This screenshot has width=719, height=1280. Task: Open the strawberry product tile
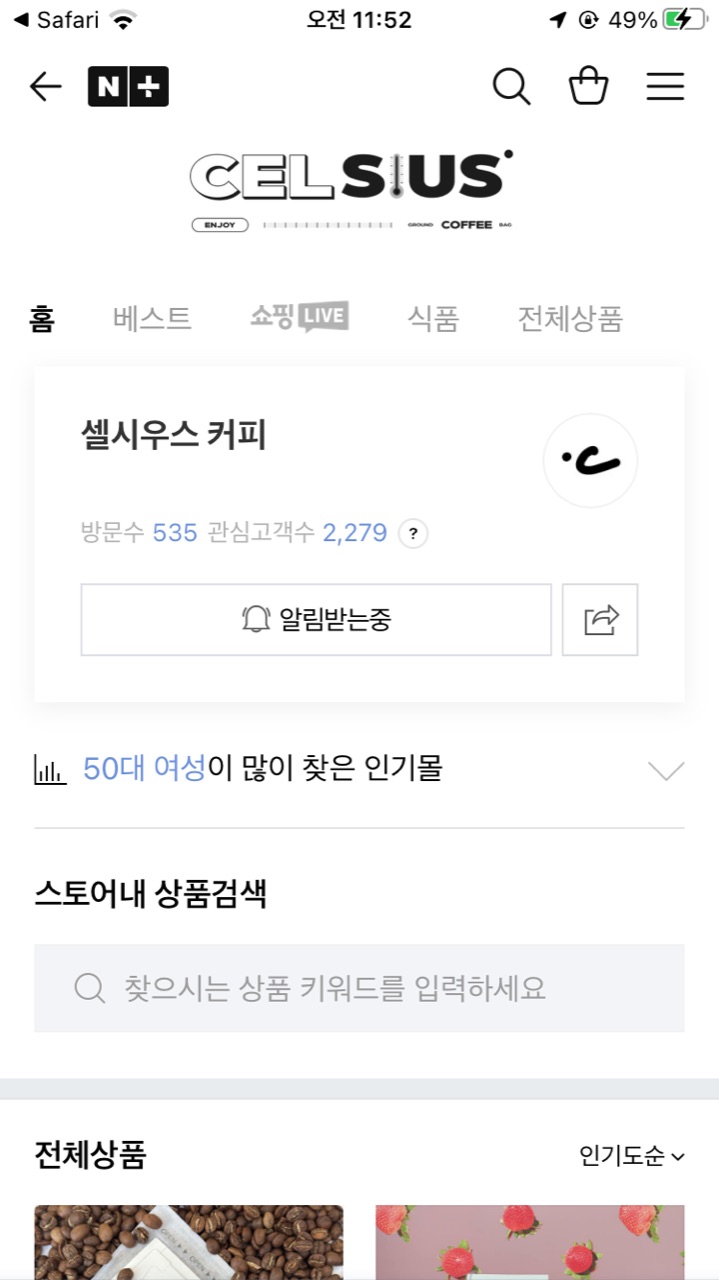point(530,1242)
